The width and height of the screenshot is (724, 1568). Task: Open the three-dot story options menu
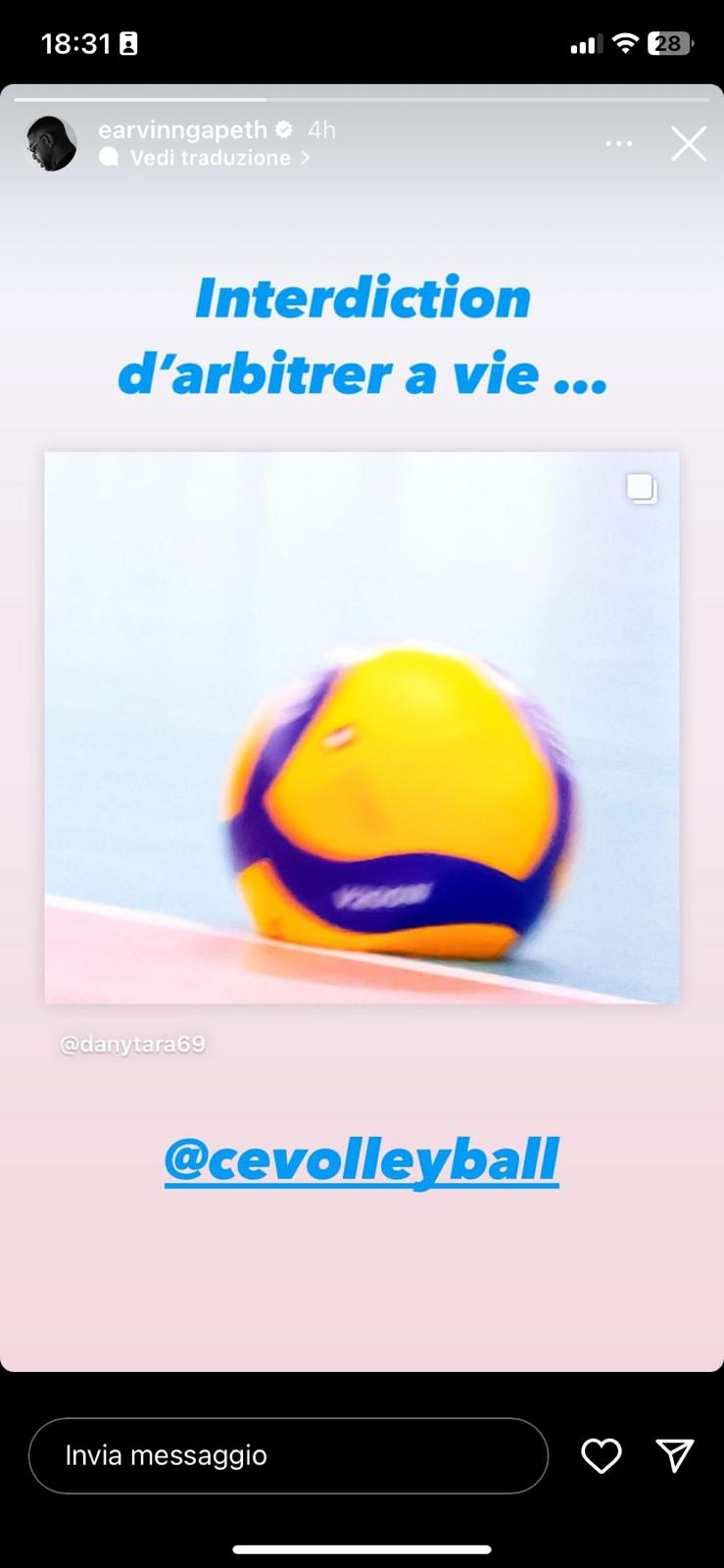618,144
